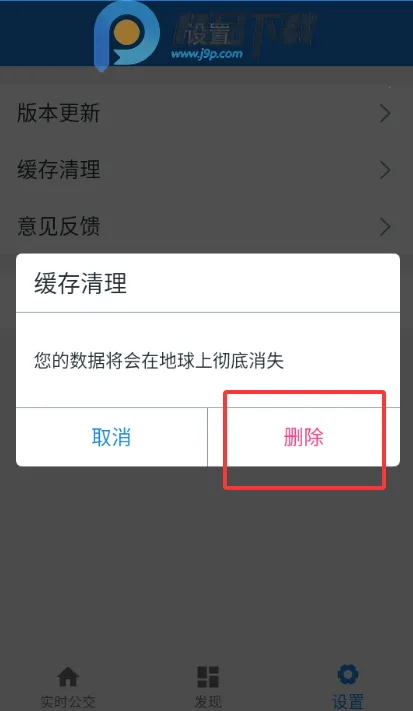Open the 缓存清理 settings row

[x=206, y=170]
